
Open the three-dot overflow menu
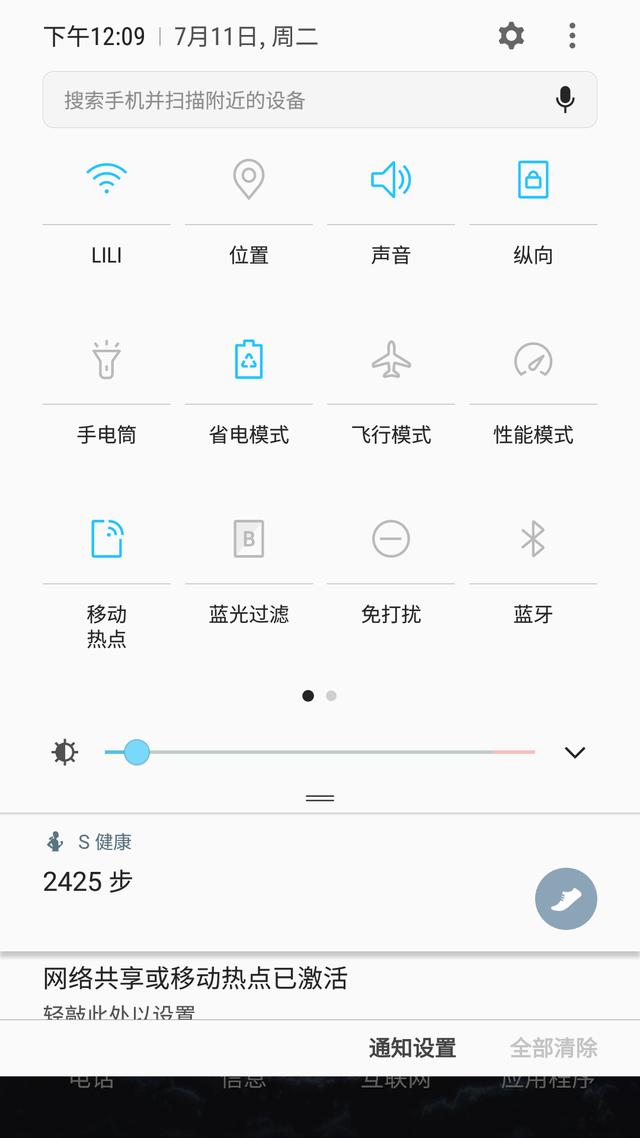click(x=572, y=37)
